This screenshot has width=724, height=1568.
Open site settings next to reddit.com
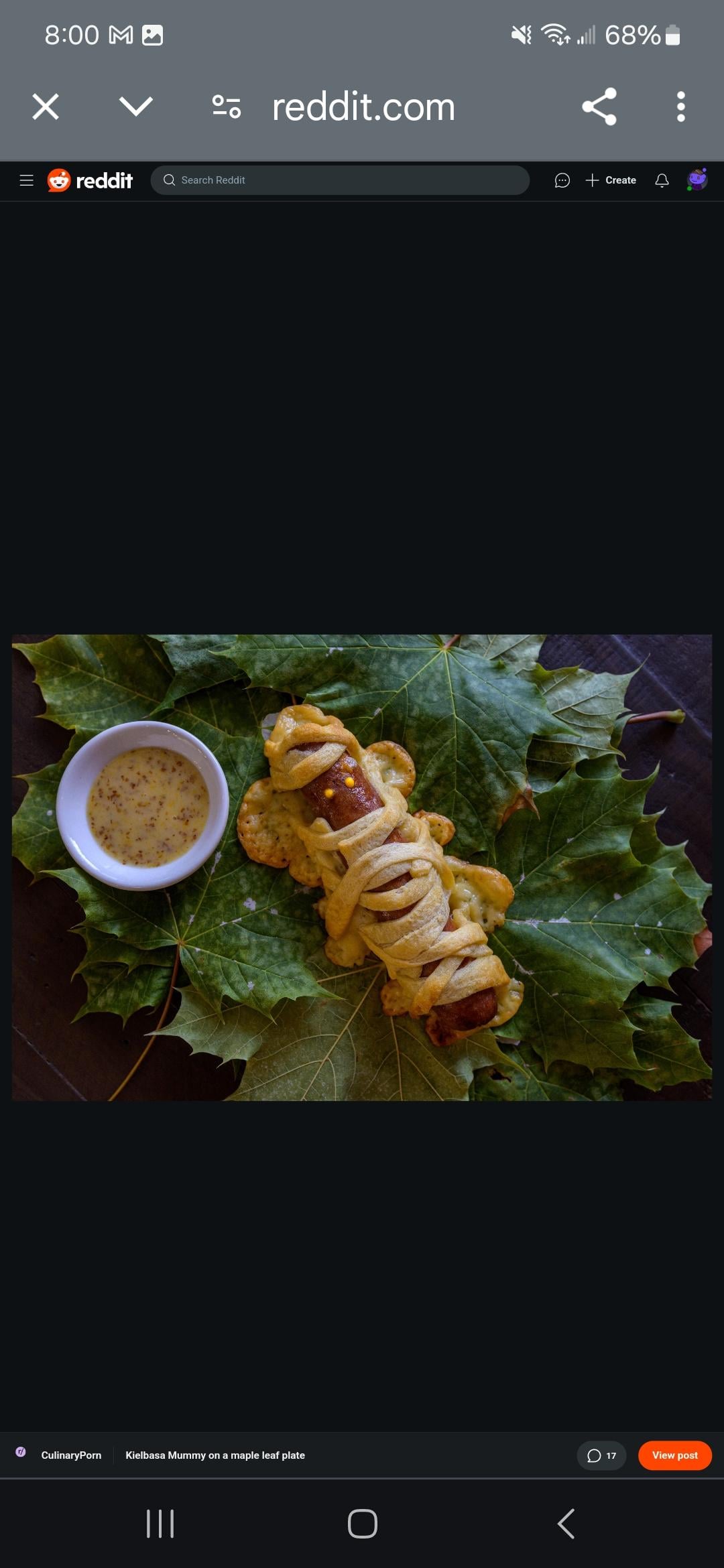point(227,107)
